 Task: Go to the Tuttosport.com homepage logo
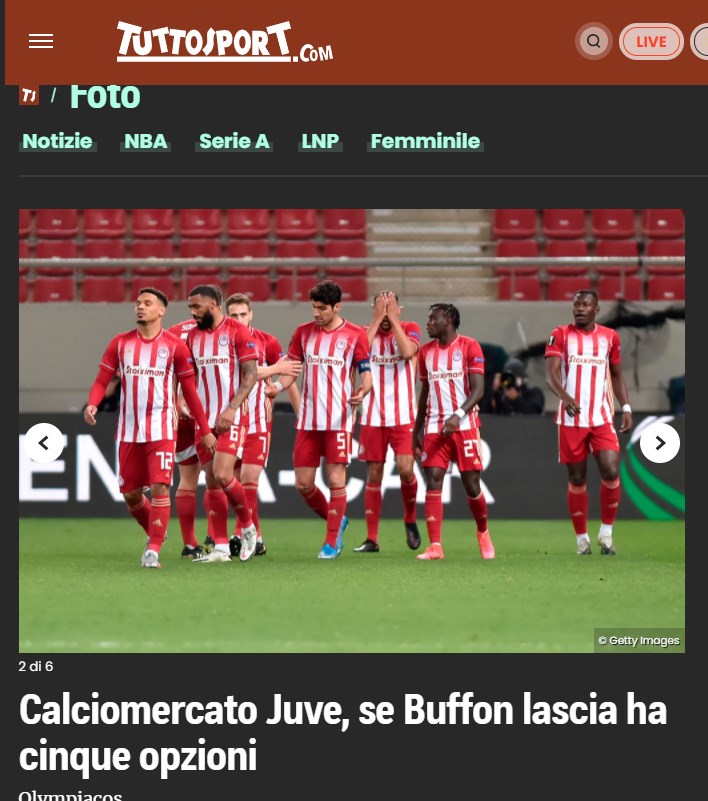(x=224, y=42)
